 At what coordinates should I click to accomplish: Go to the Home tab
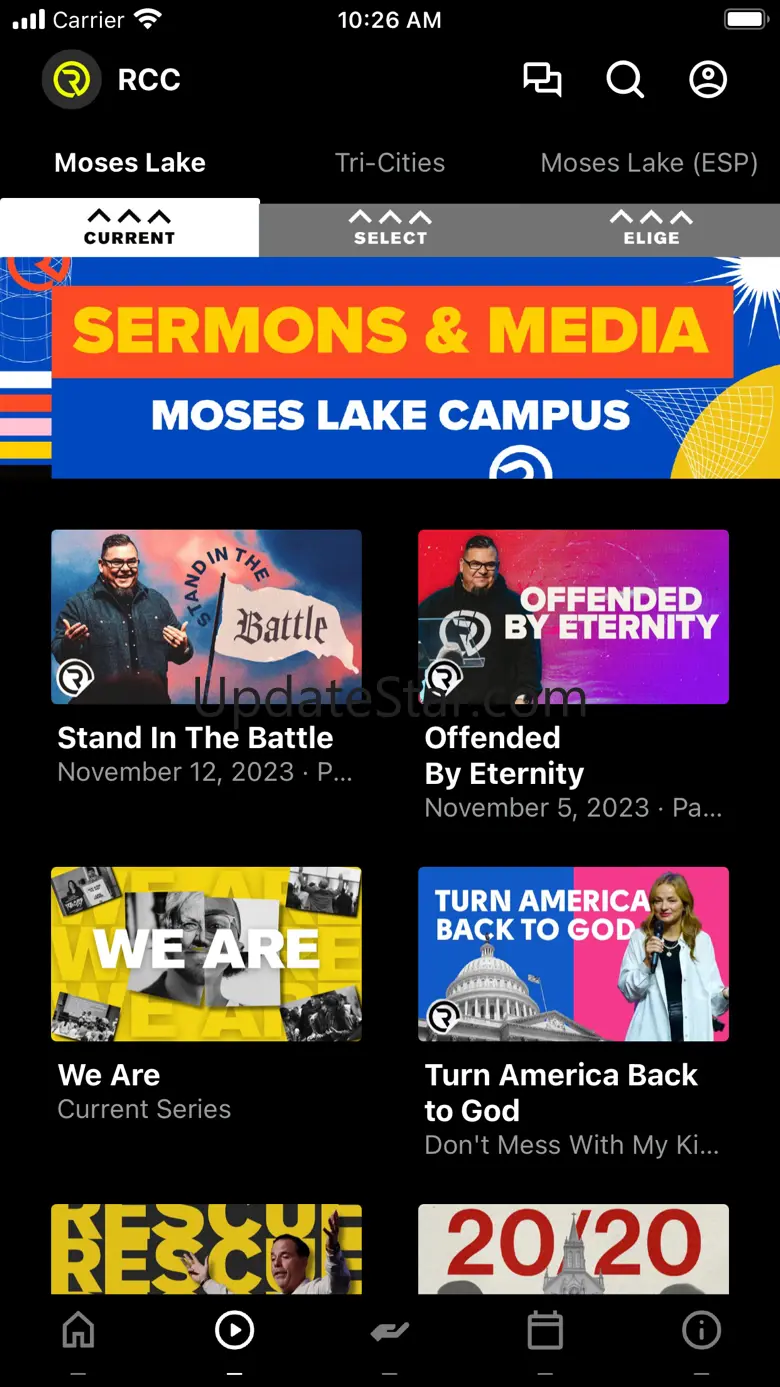tap(78, 1331)
